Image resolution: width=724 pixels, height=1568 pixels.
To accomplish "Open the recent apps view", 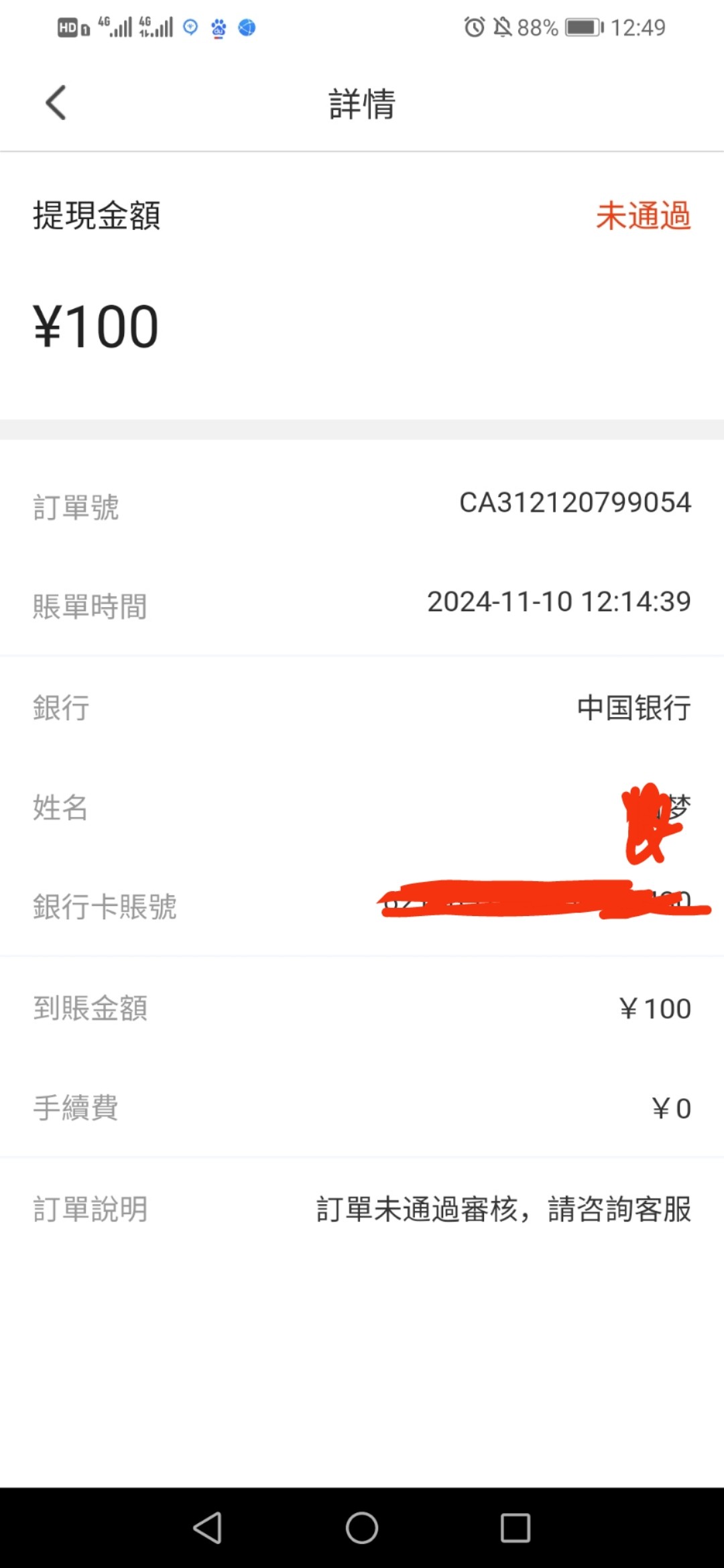I will (x=516, y=1528).
